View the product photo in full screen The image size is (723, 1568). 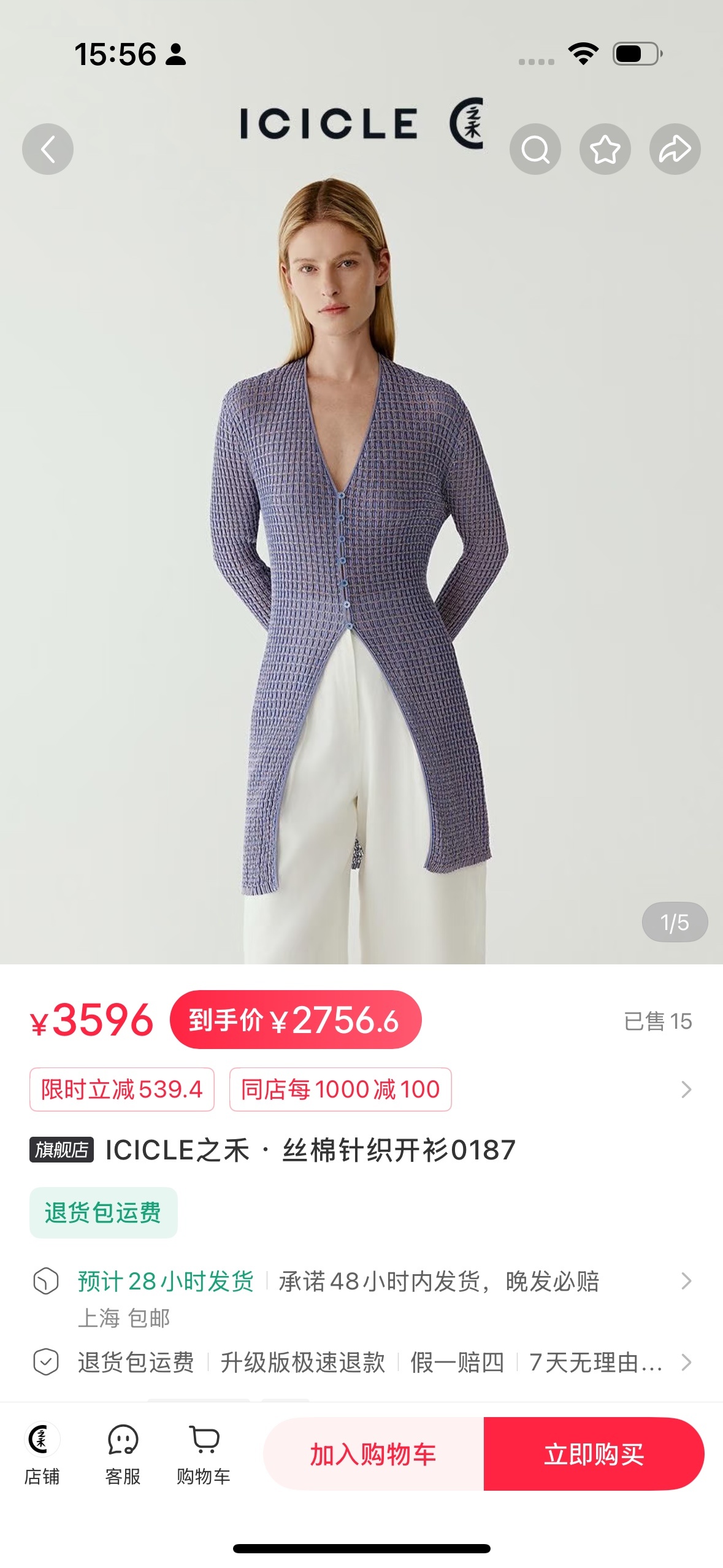(361, 552)
